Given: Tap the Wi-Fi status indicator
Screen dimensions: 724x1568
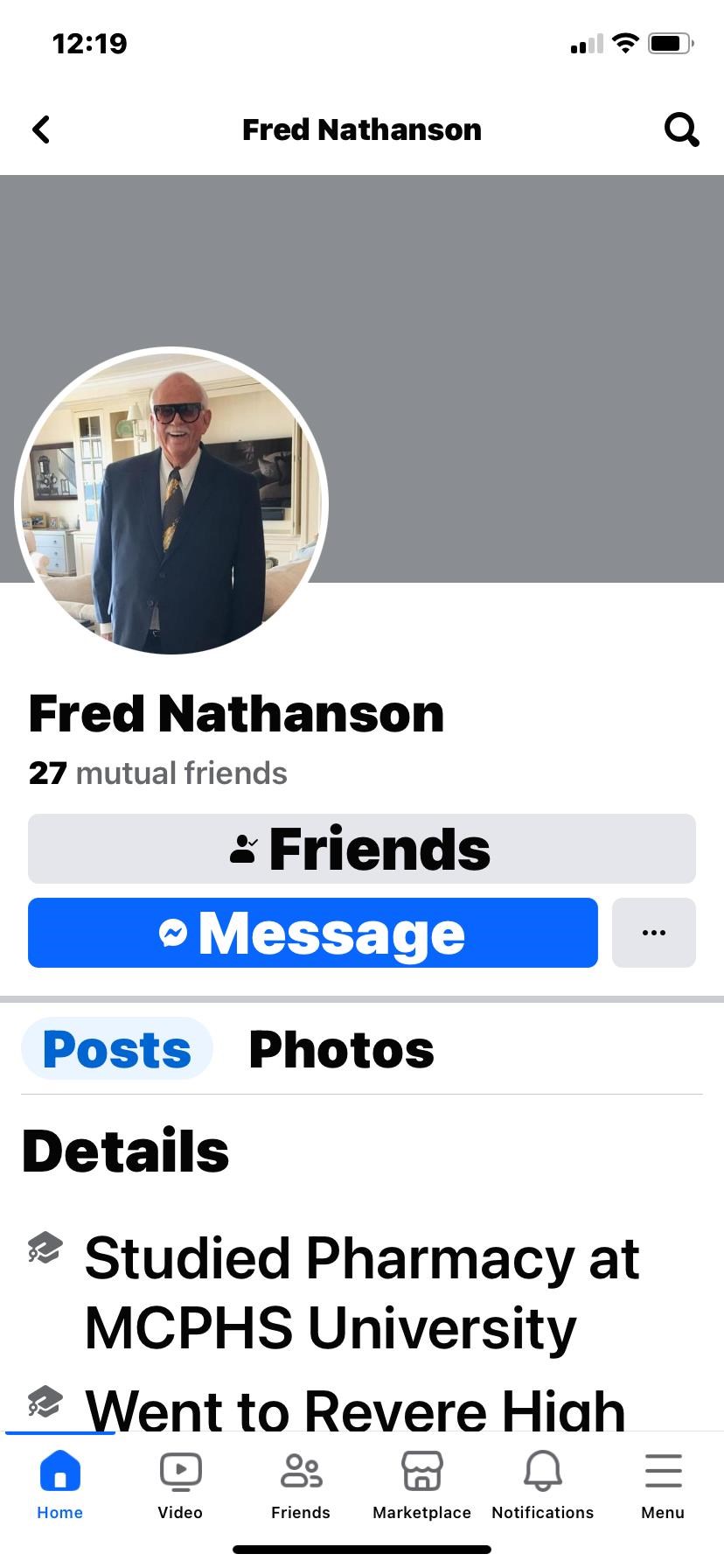Looking at the screenshot, I should point(626,43).
